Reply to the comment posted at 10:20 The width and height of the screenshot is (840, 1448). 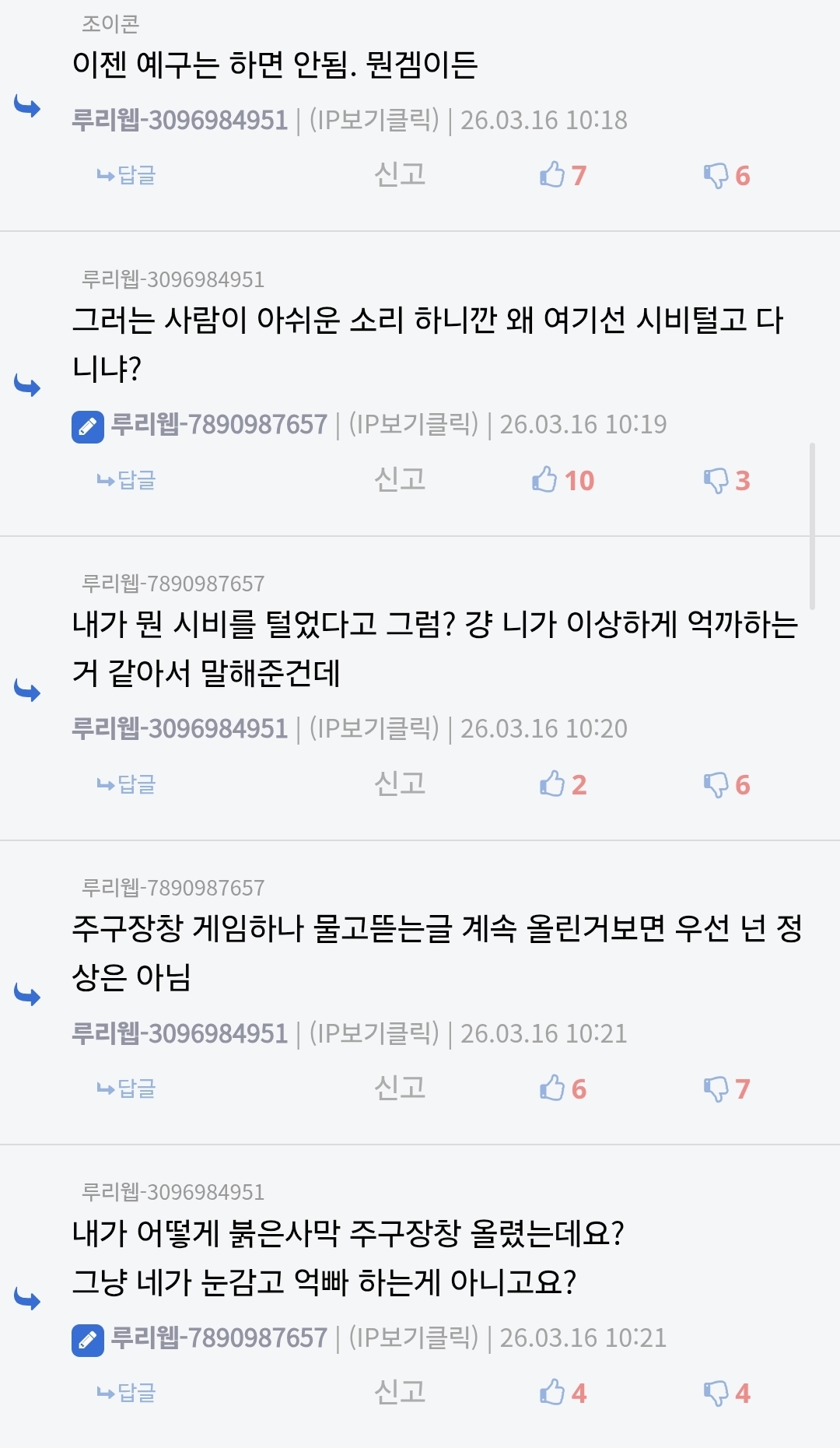[x=126, y=784]
